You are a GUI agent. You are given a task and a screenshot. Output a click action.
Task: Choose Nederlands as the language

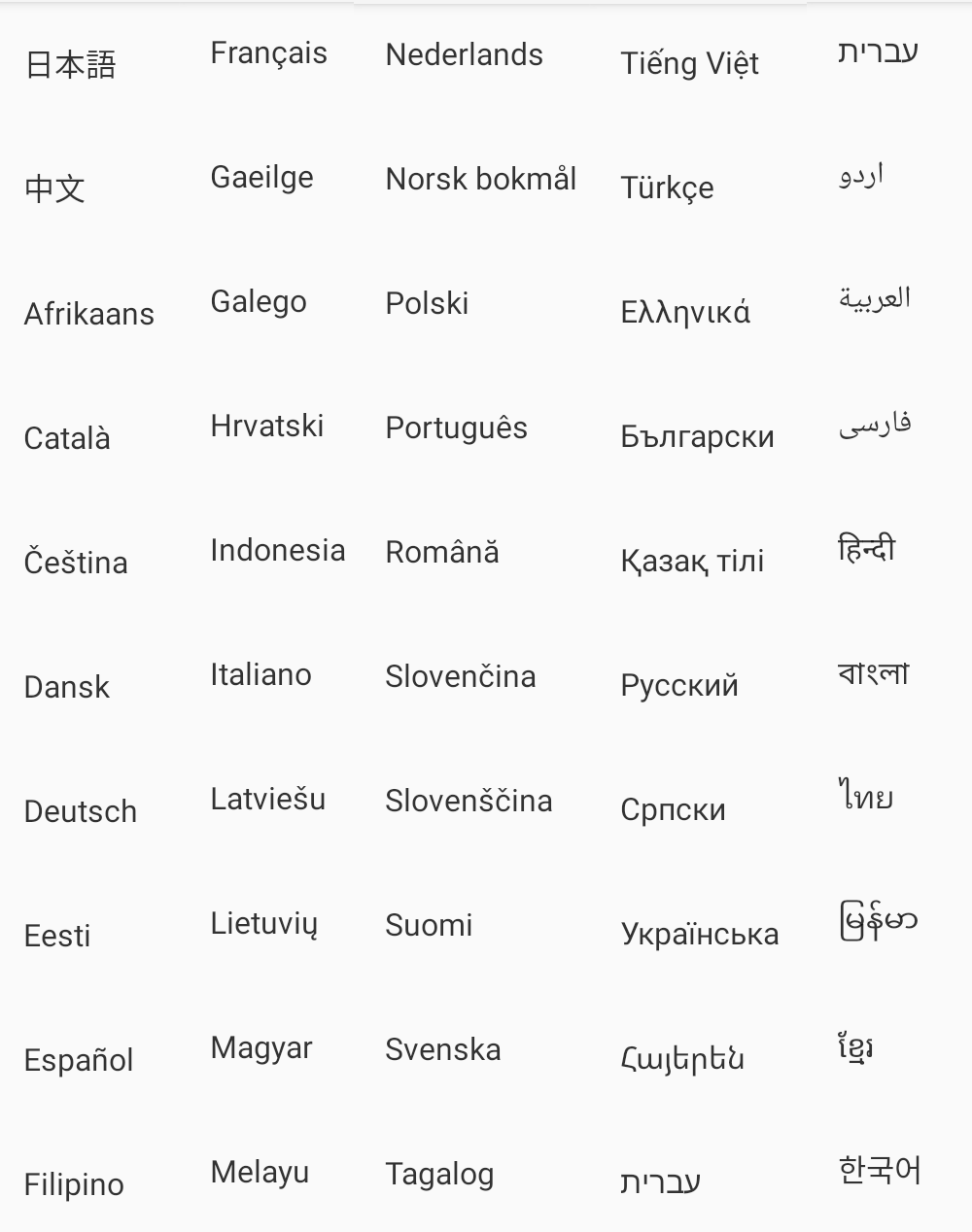(x=464, y=55)
